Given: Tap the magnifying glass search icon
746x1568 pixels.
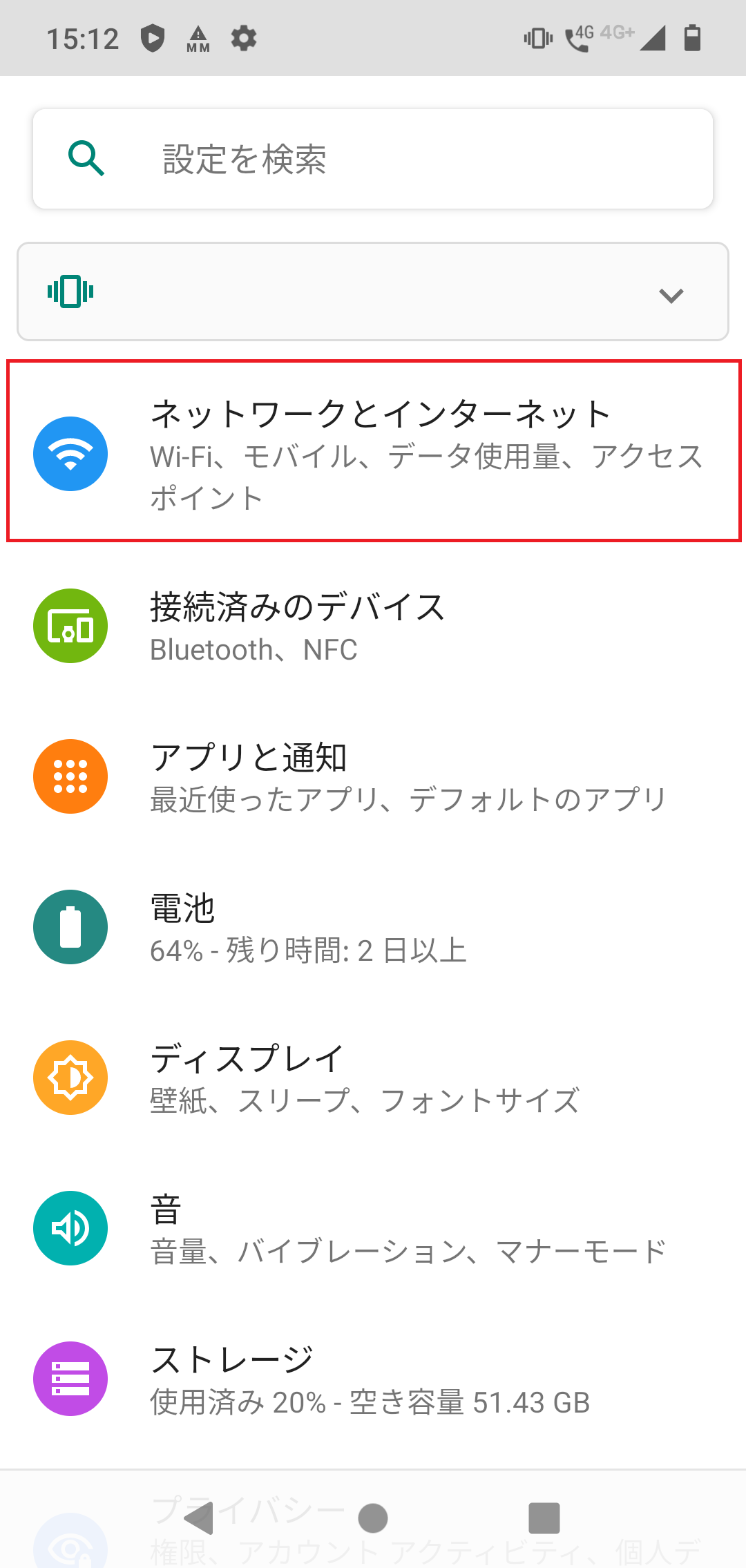Looking at the screenshot, I should tap(87, 158).
